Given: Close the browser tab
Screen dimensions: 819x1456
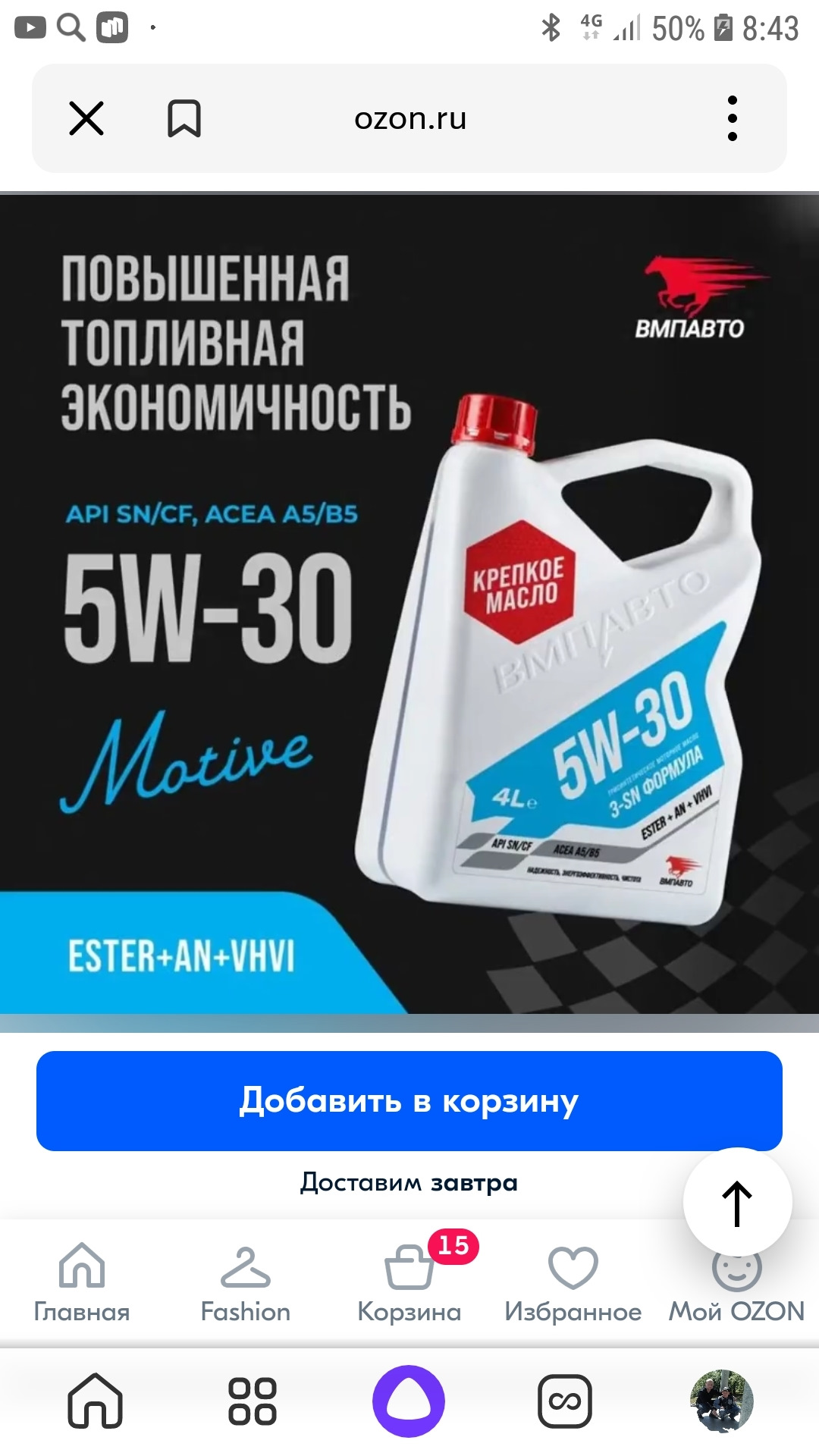Looking at the screenshot, I should coord(86,118).
